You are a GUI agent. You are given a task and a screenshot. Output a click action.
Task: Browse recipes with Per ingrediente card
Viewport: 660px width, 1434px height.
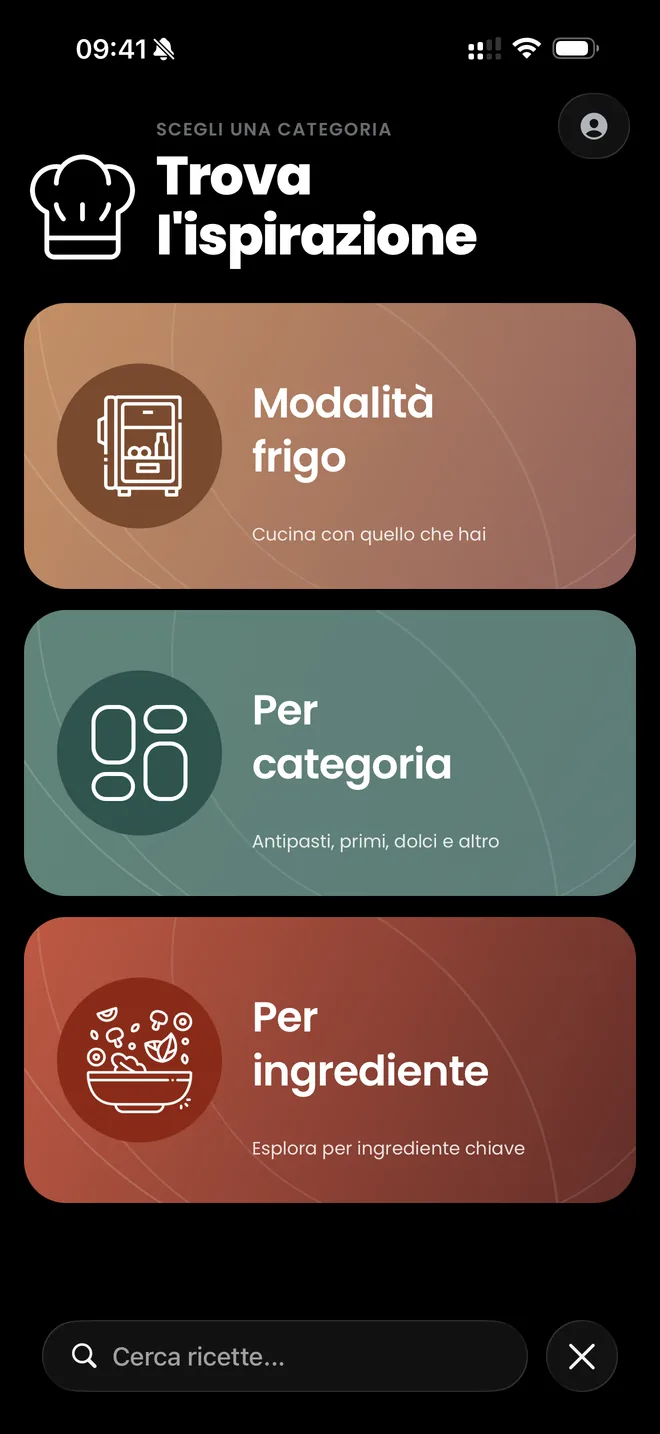coord(330,1060)
